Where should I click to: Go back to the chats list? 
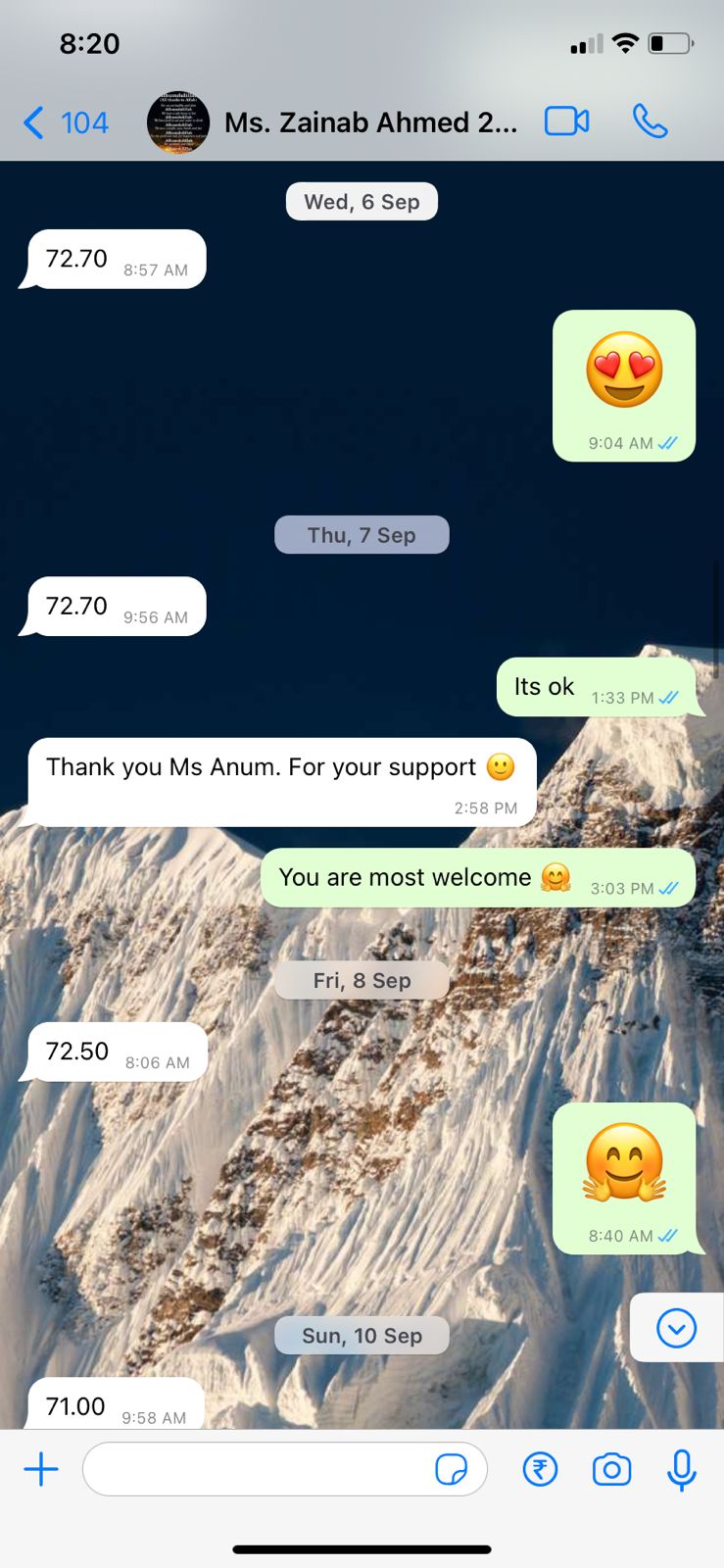pyautogui.click(x=65, y=122)
